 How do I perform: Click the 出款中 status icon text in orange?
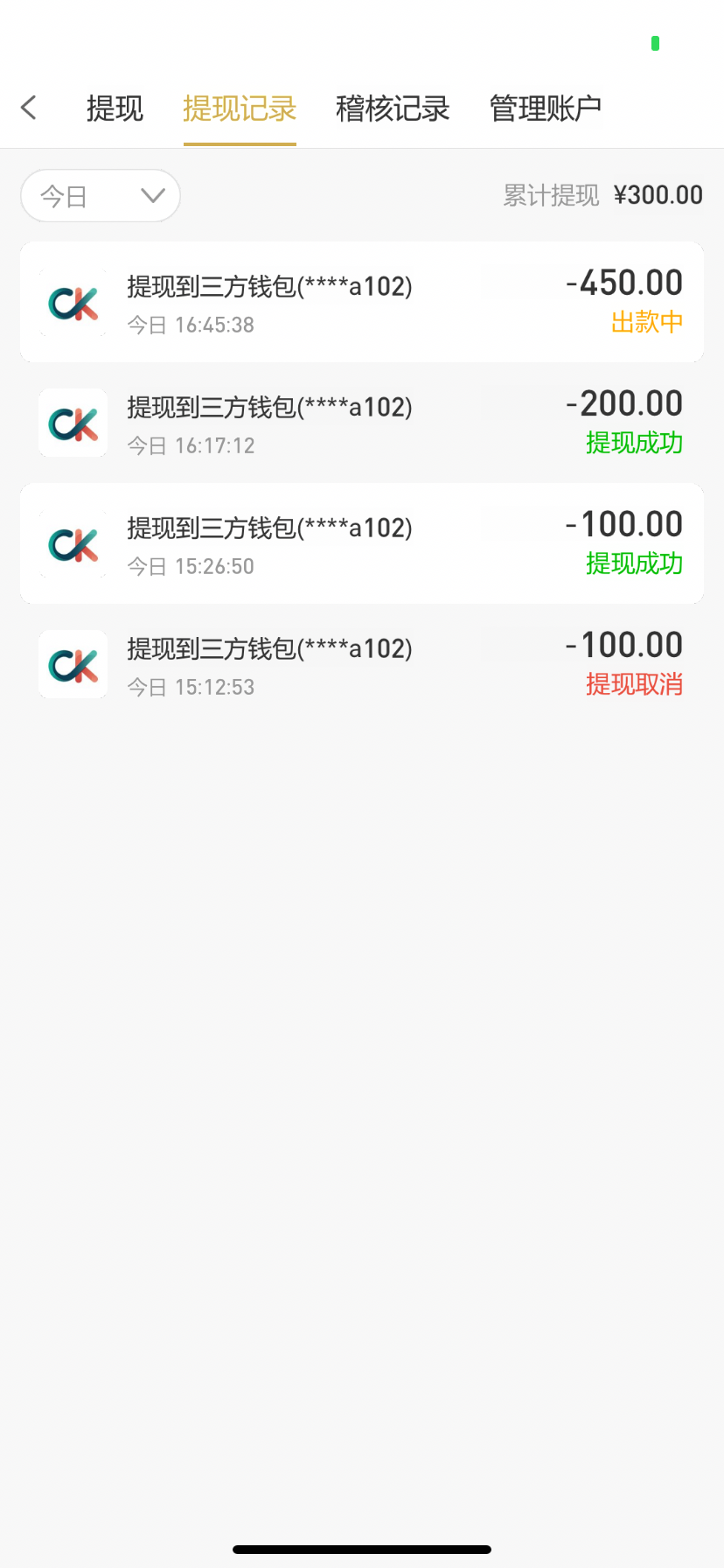[646, 323]
